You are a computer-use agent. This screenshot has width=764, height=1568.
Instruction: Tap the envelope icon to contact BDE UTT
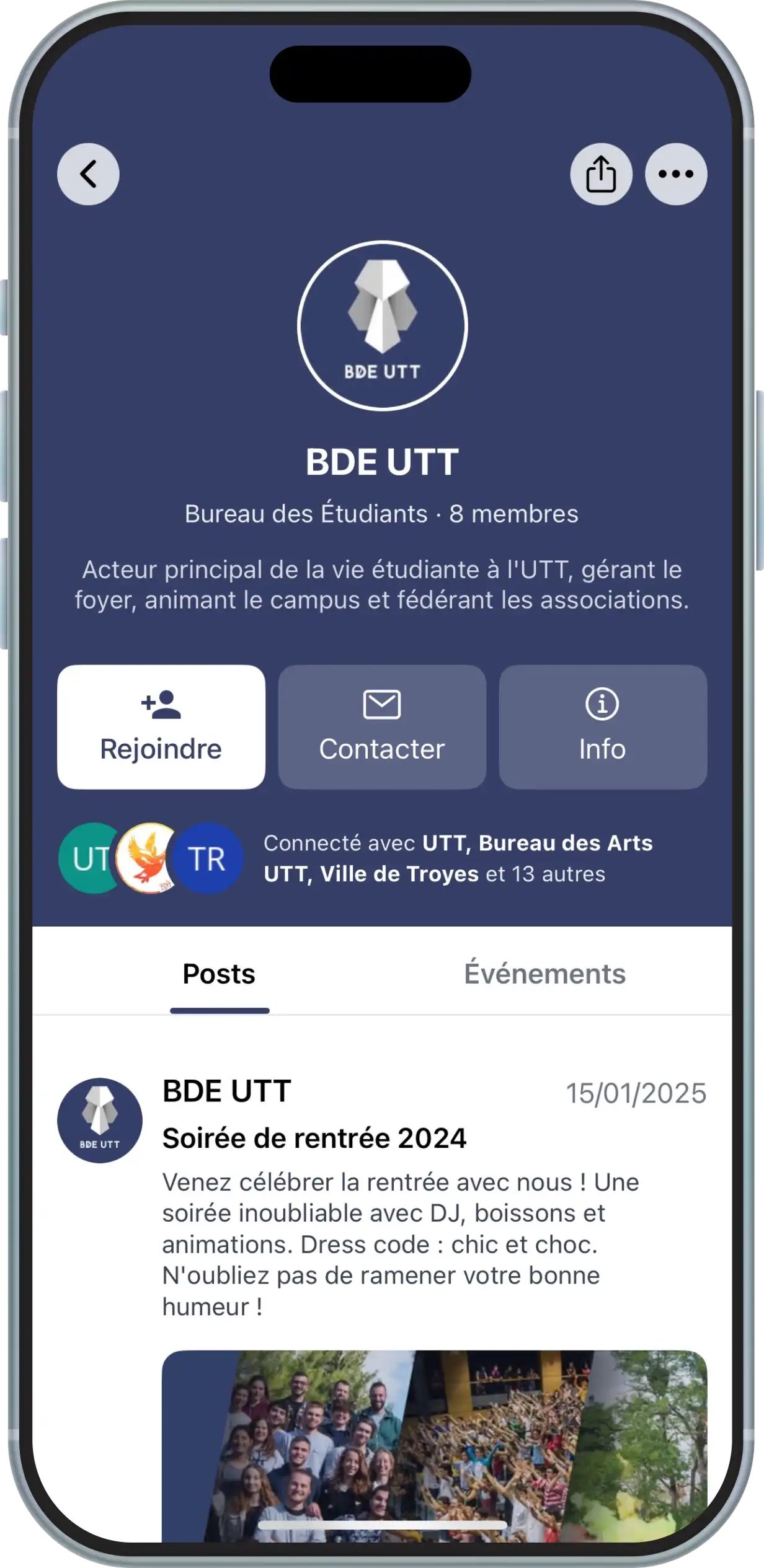[x=382, y=704]
